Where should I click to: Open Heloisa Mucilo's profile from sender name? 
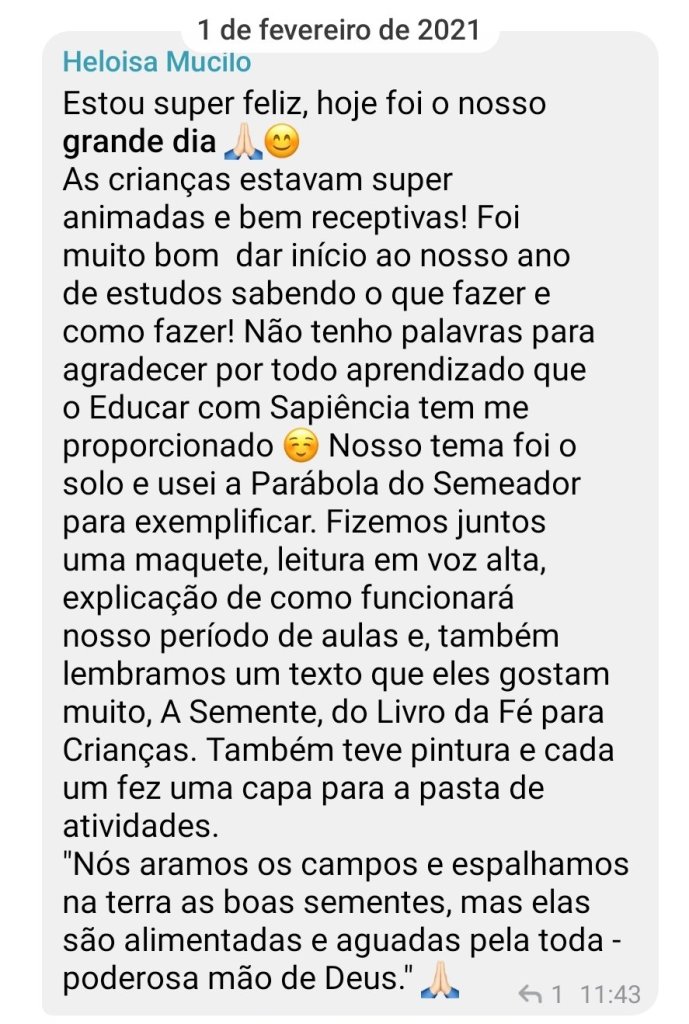pyautogui.click(x=156, y=63)
